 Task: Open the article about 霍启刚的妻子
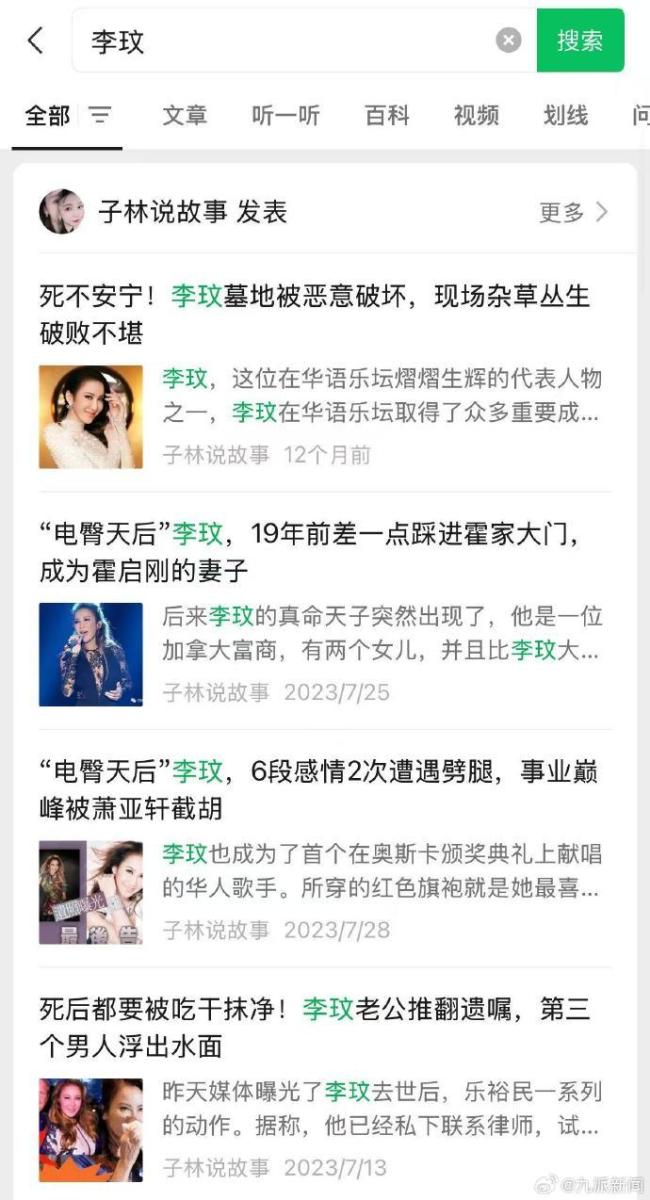(x=314, y=552)
